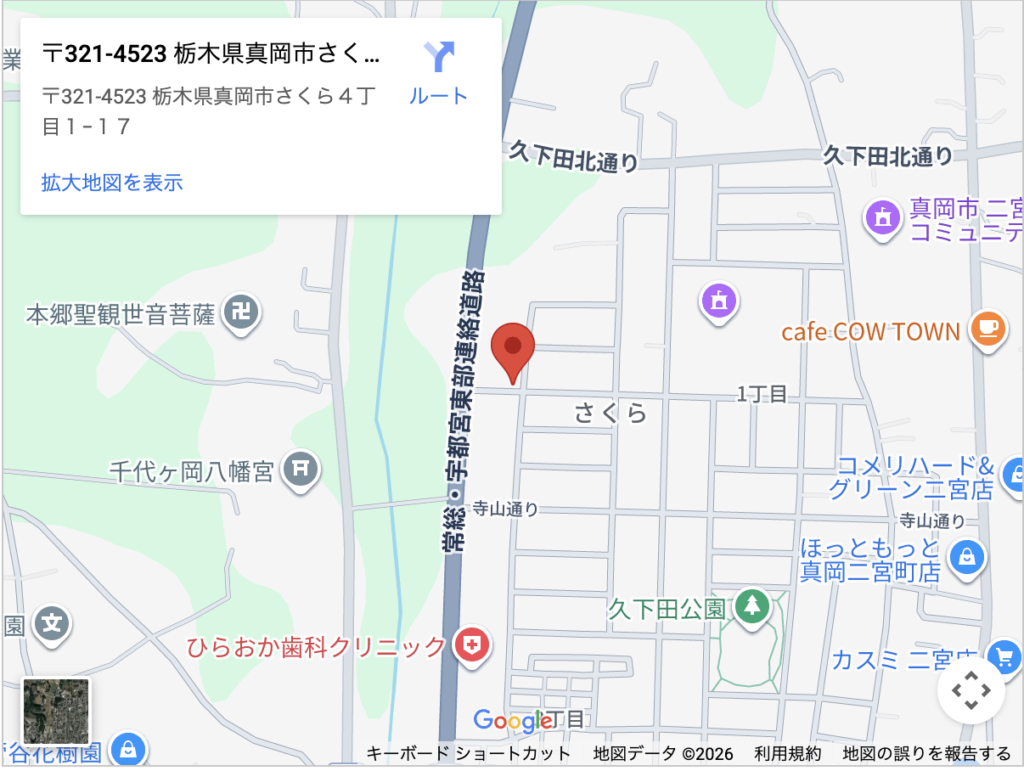Open 千代ヶ岡八幡宮 shrine marker

tap(300, 467)
